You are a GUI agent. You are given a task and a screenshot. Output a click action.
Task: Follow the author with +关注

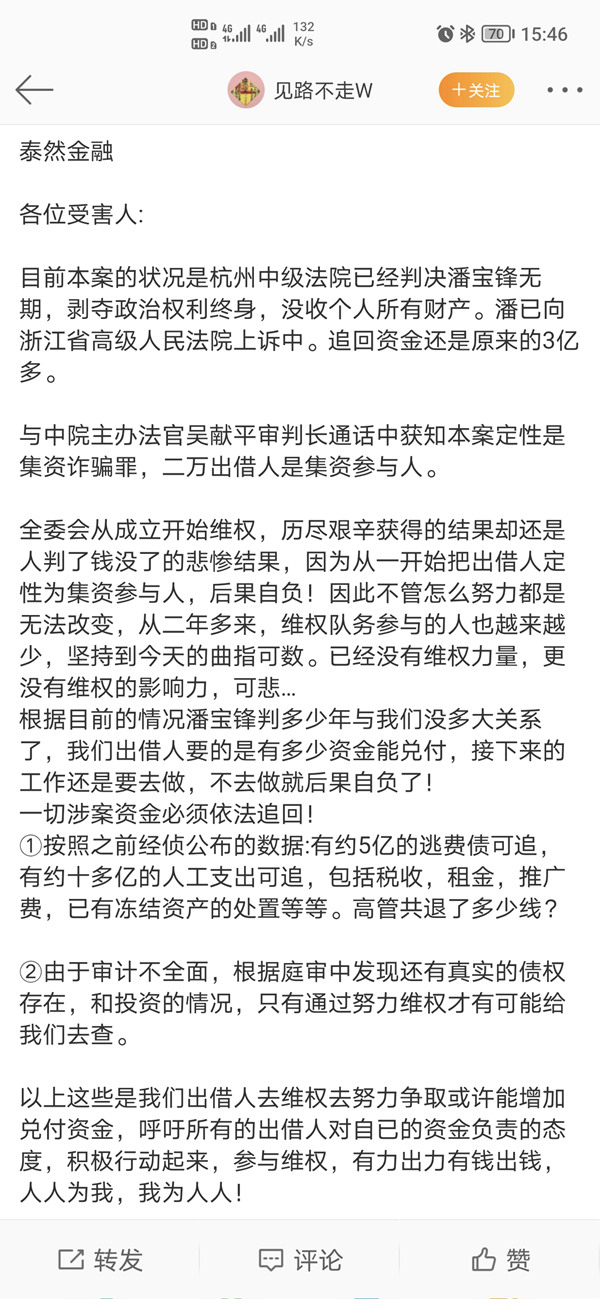[x=476, y=90]
